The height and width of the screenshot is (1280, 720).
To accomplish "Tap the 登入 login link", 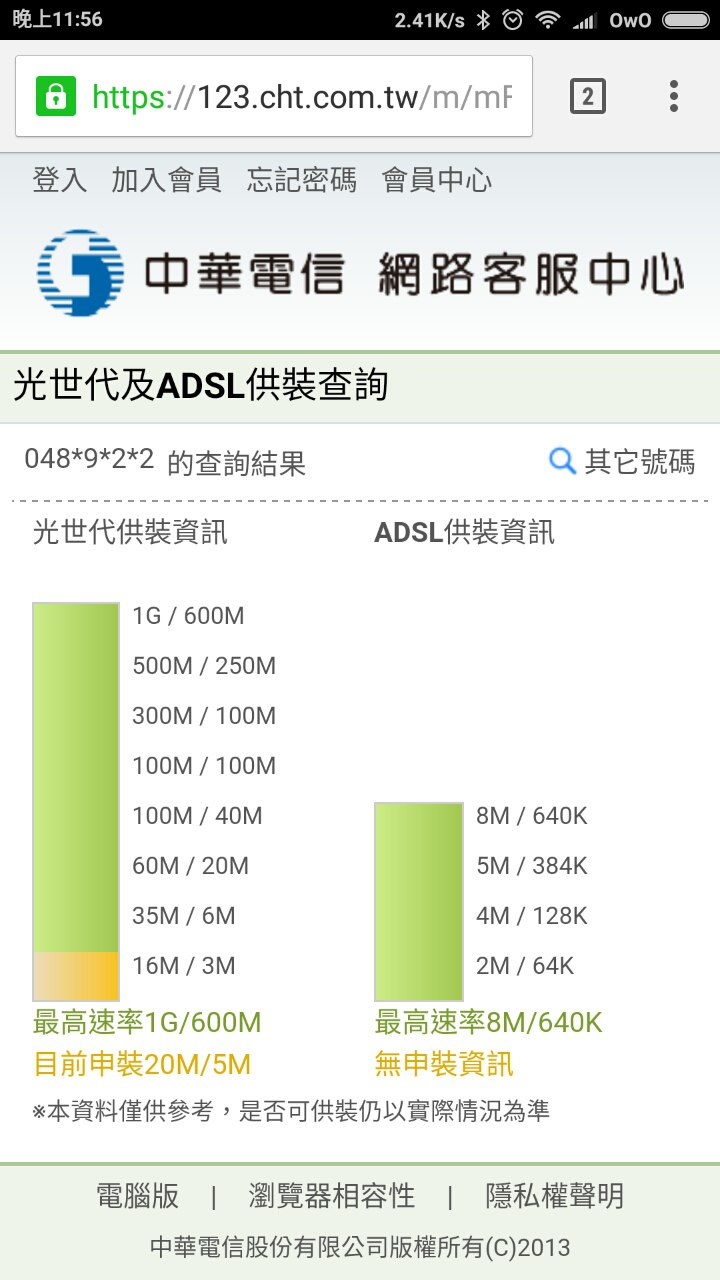I will [60, 180].
